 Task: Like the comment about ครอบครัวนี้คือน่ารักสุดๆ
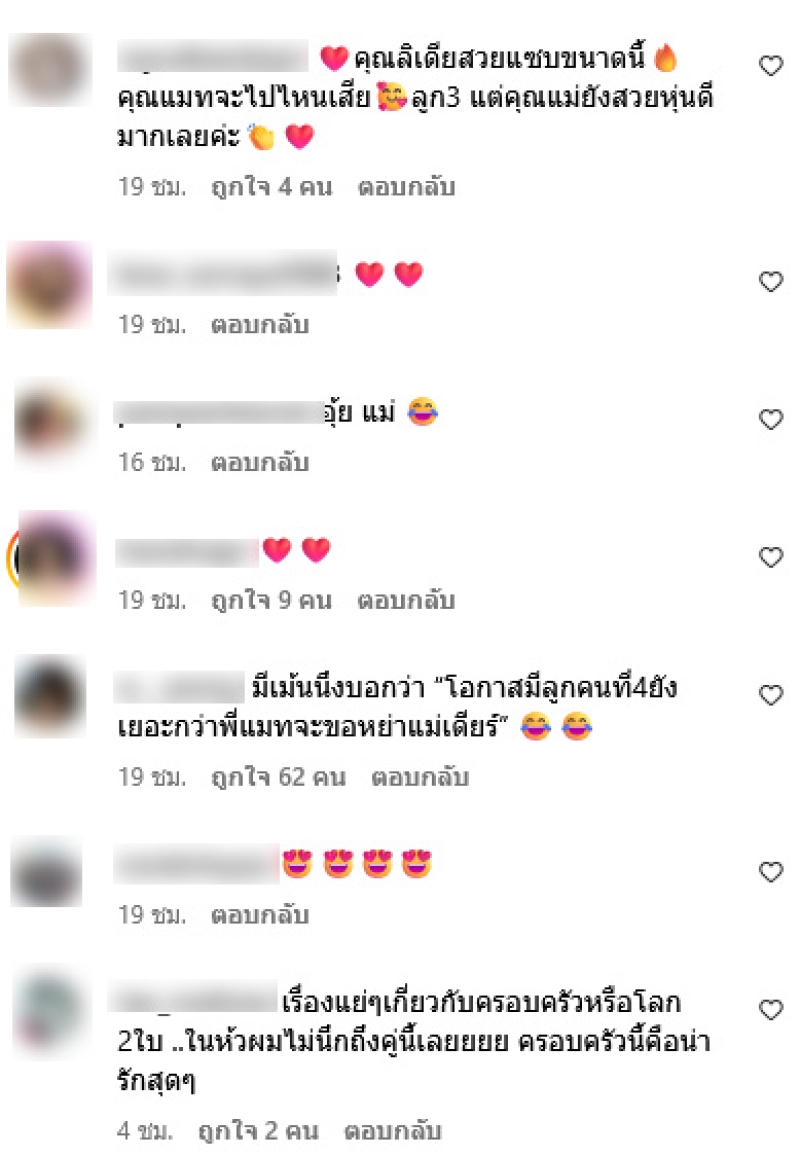pos(770,1010)
